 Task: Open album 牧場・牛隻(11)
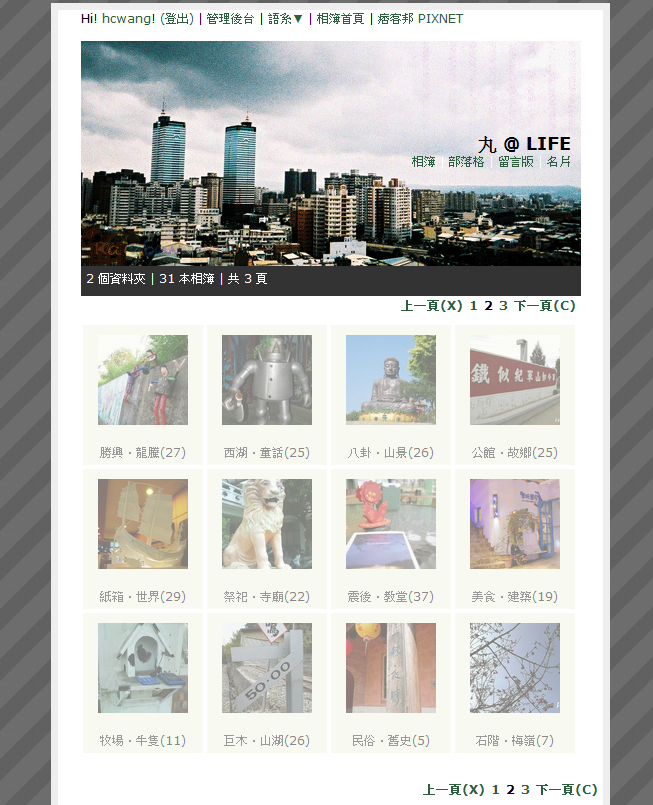143,668
